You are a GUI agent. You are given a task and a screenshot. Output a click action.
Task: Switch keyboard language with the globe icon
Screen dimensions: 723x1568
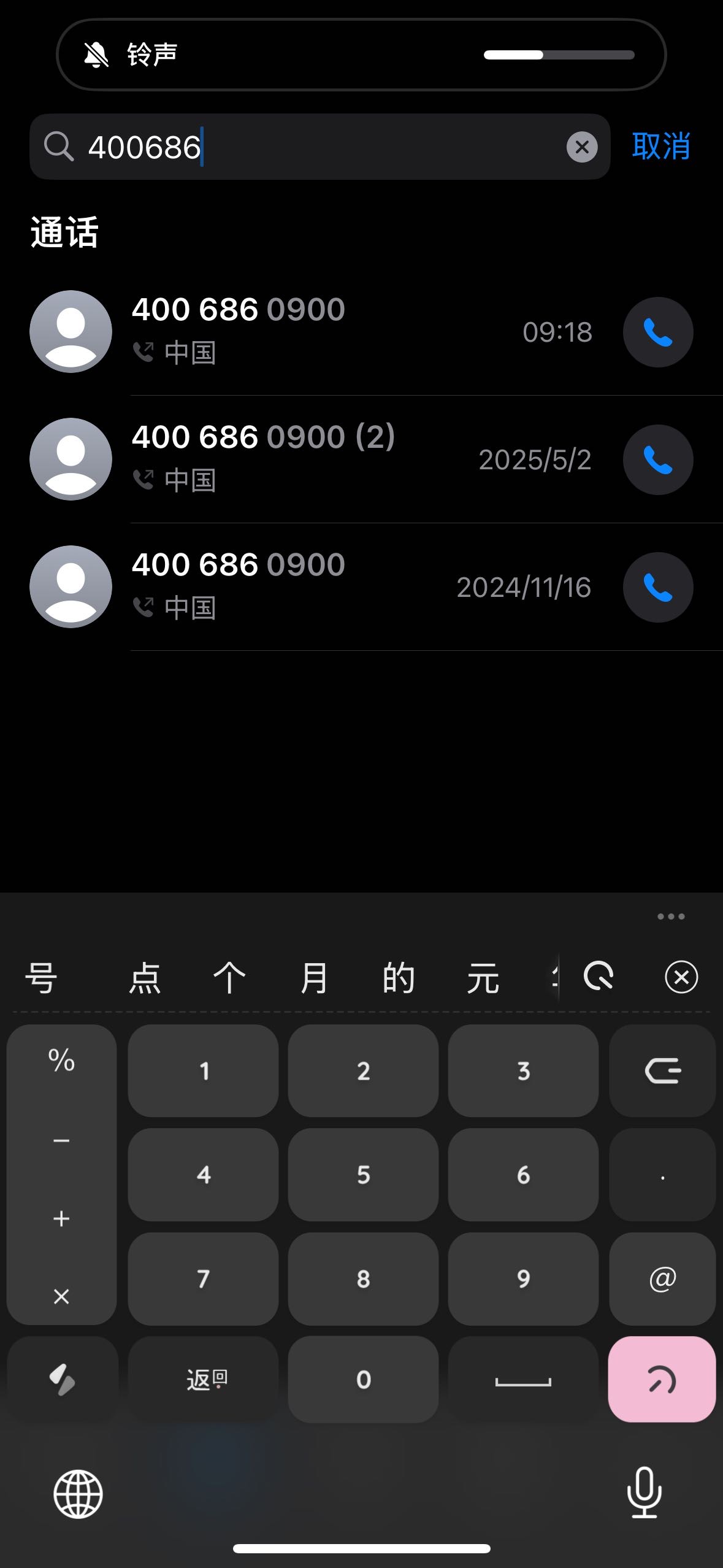78,1494
